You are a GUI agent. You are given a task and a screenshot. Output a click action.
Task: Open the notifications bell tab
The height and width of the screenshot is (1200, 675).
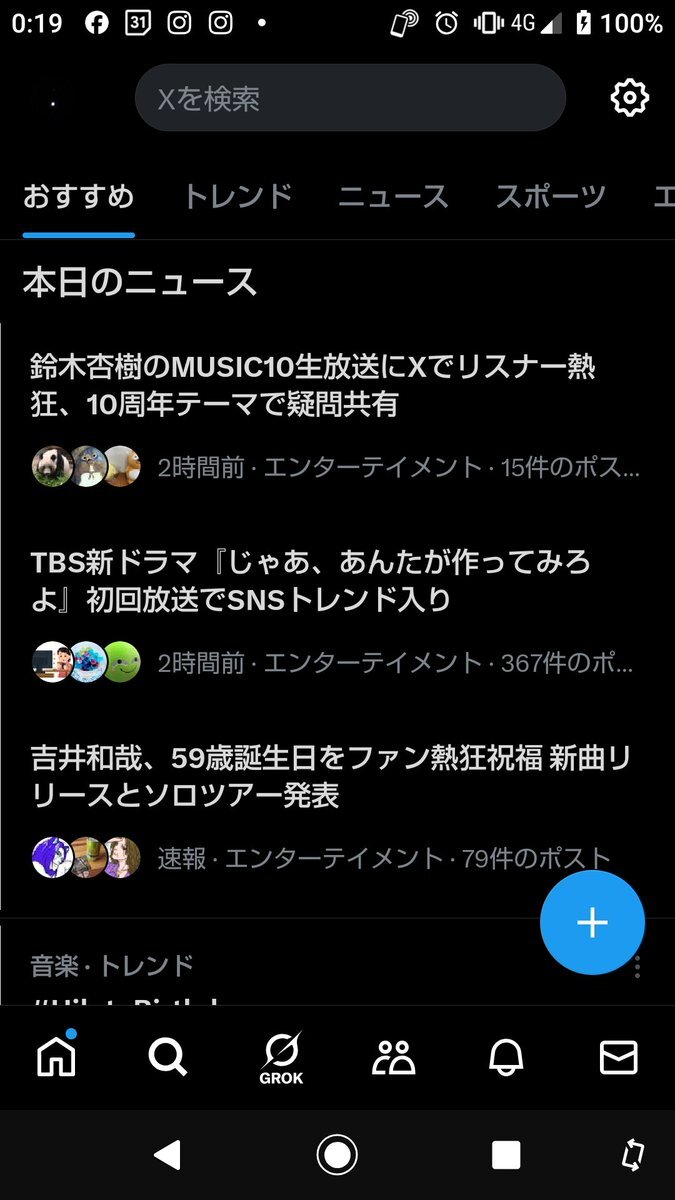tap(506, 1057)
